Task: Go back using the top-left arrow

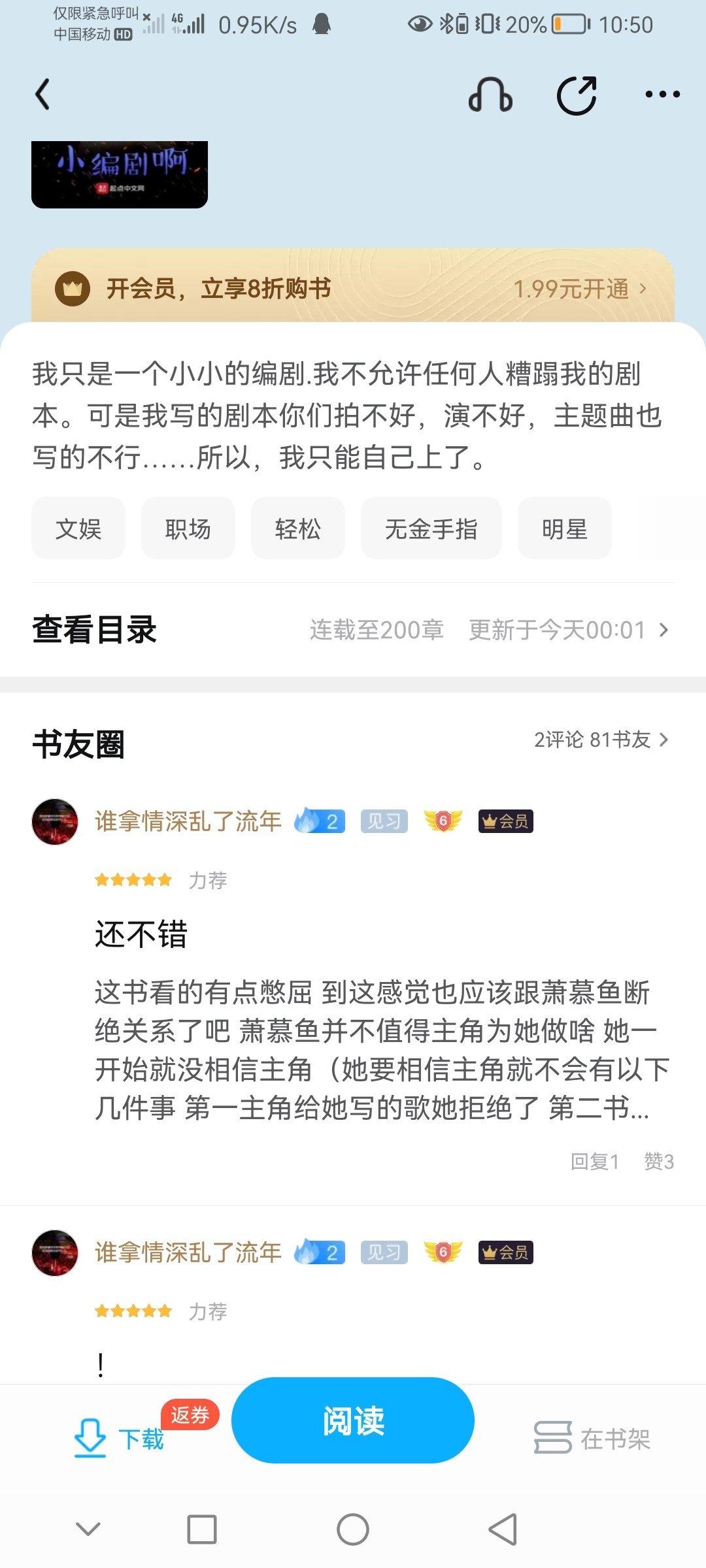Action: [43, 95]
